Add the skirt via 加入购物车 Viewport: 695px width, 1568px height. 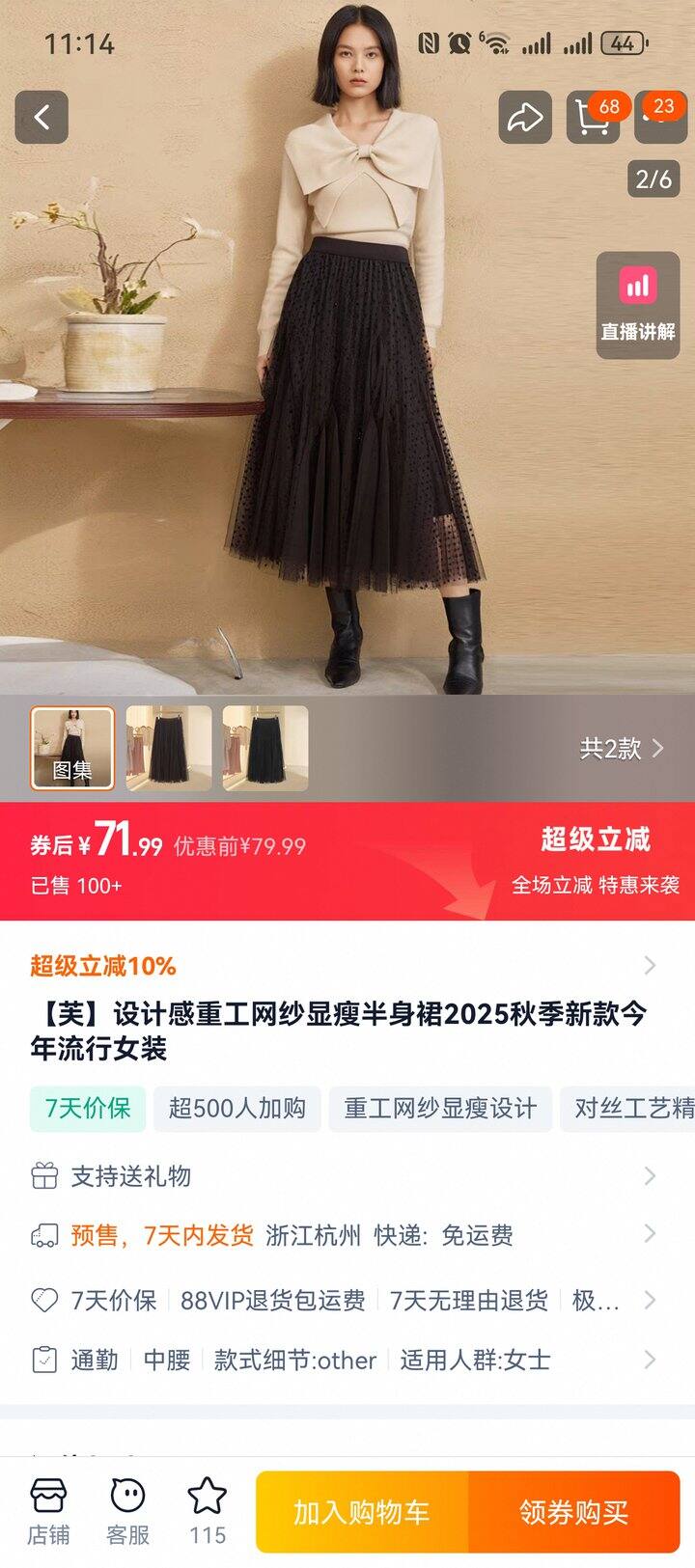[362, 1512]
